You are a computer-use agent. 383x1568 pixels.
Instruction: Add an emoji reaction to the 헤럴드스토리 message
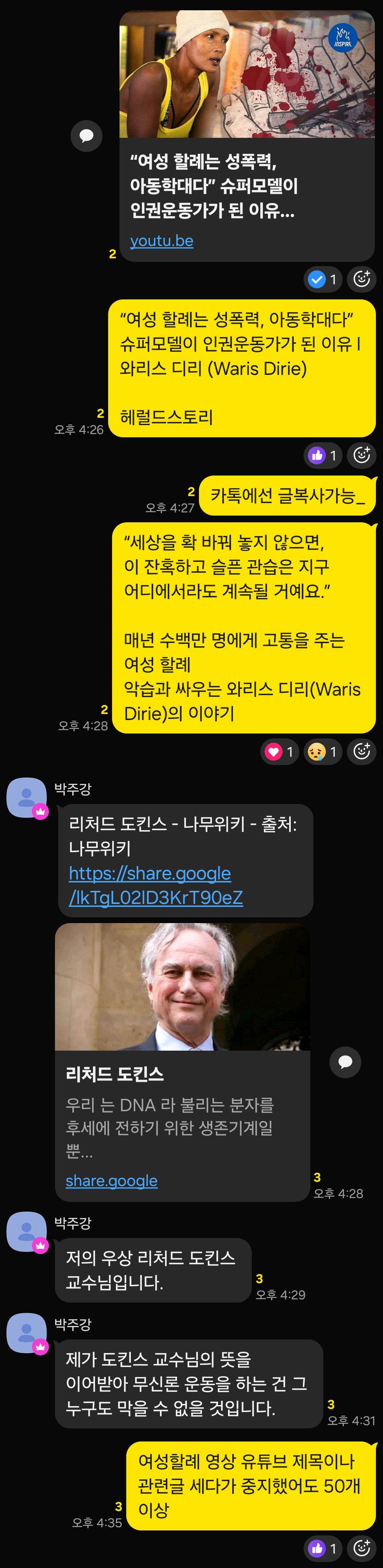point(362,455)
